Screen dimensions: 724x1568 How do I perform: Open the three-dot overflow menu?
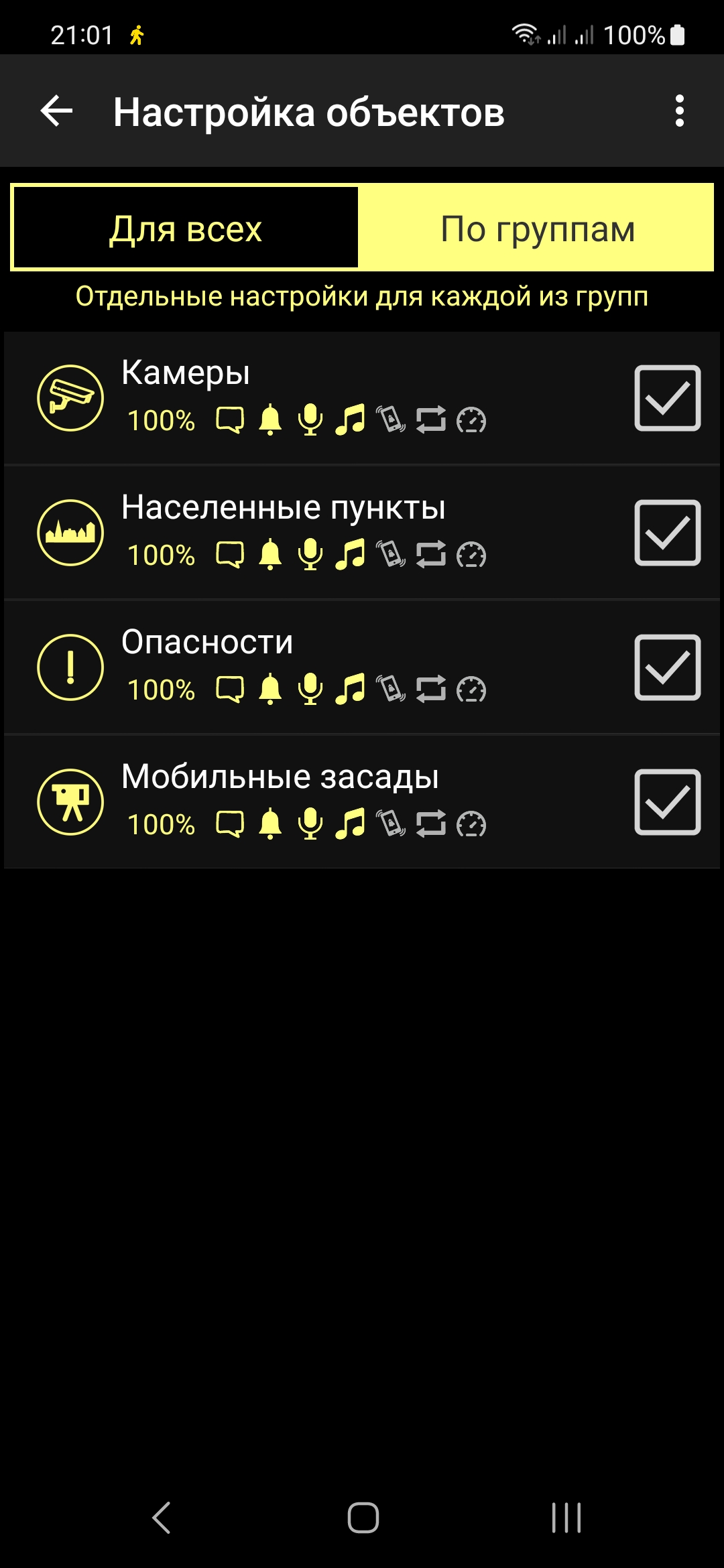coord(680,111)
